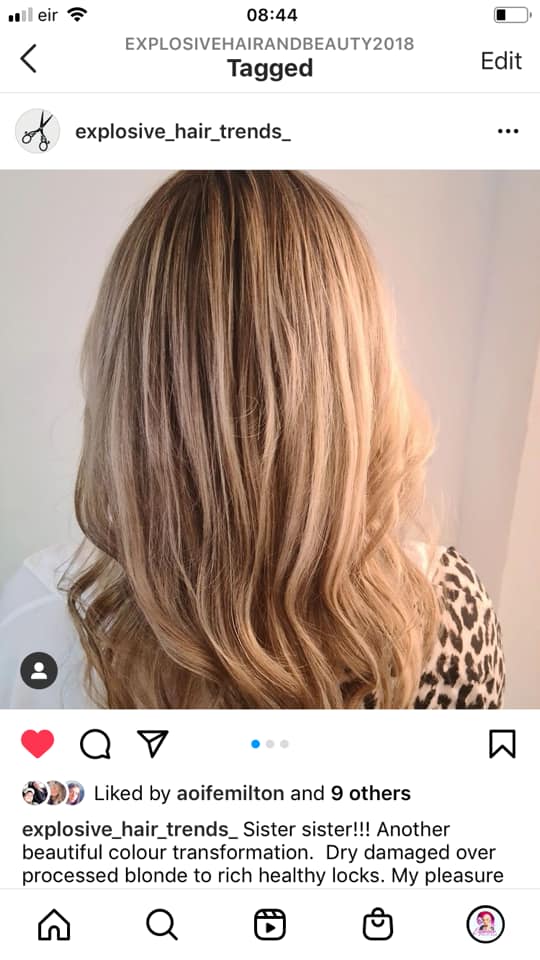
Task: Open the username explosive_hair_trends_ at the post header
Action: pos(183,131)
